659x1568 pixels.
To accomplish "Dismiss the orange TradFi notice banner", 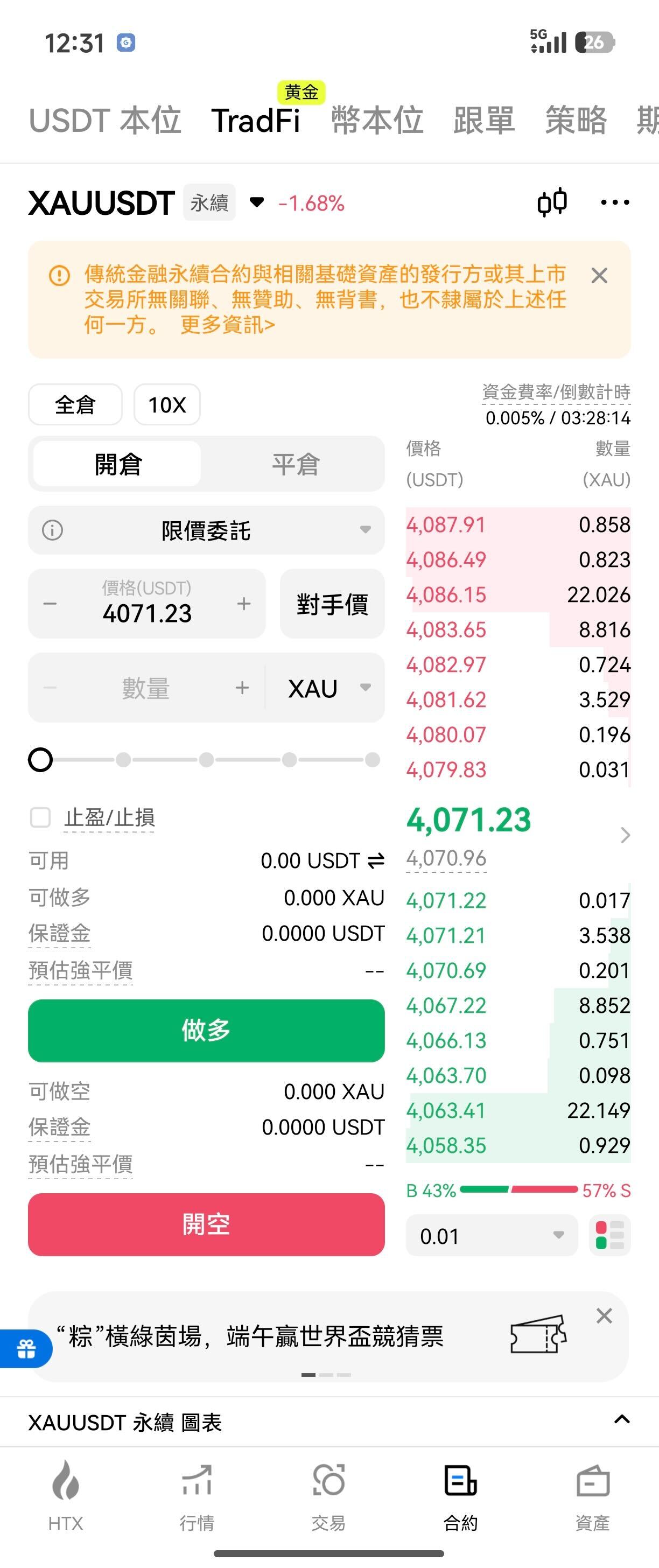I will pyautogui.click(x=599, y=276).
